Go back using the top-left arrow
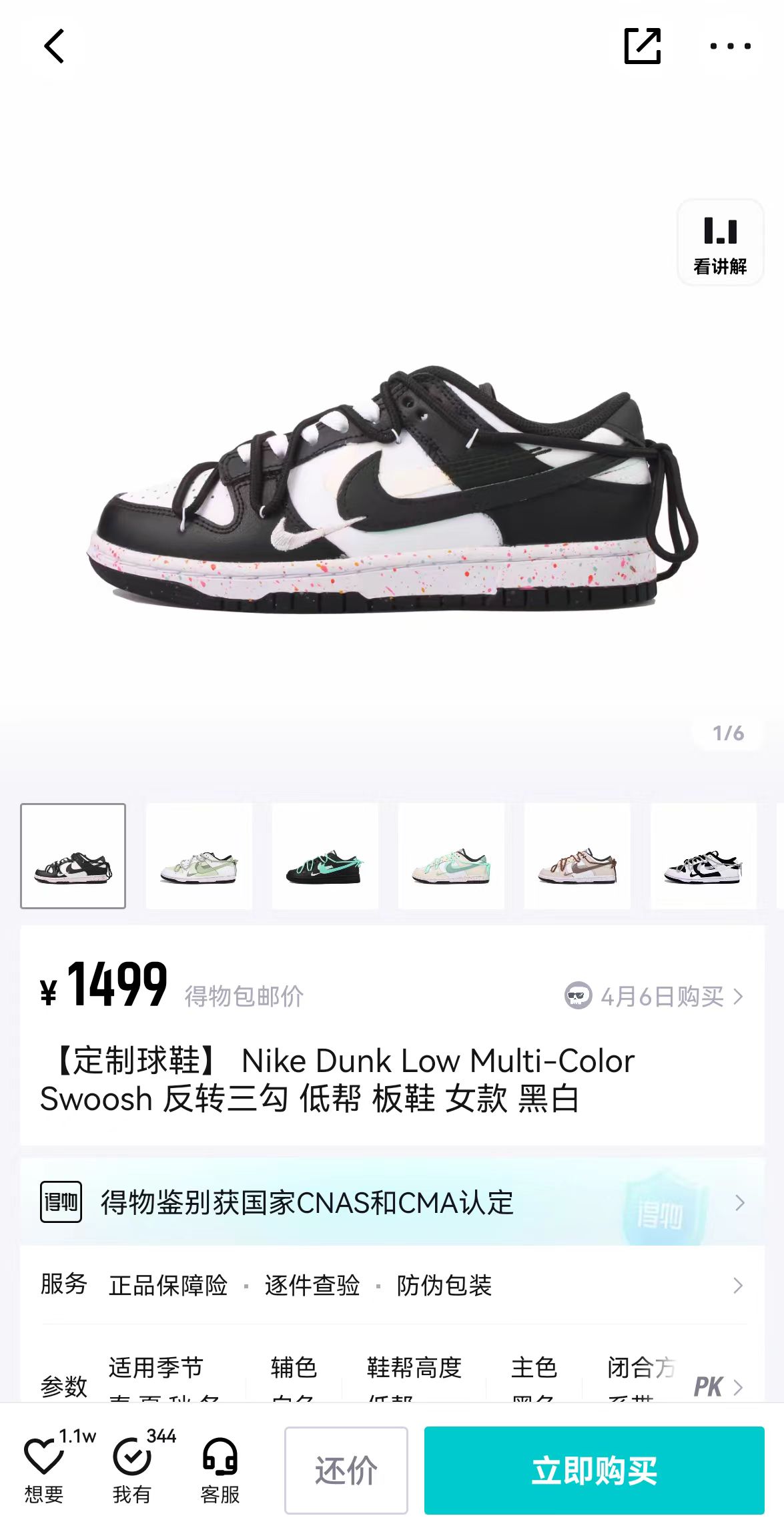The image size is (784, 1538). [54, 46]
